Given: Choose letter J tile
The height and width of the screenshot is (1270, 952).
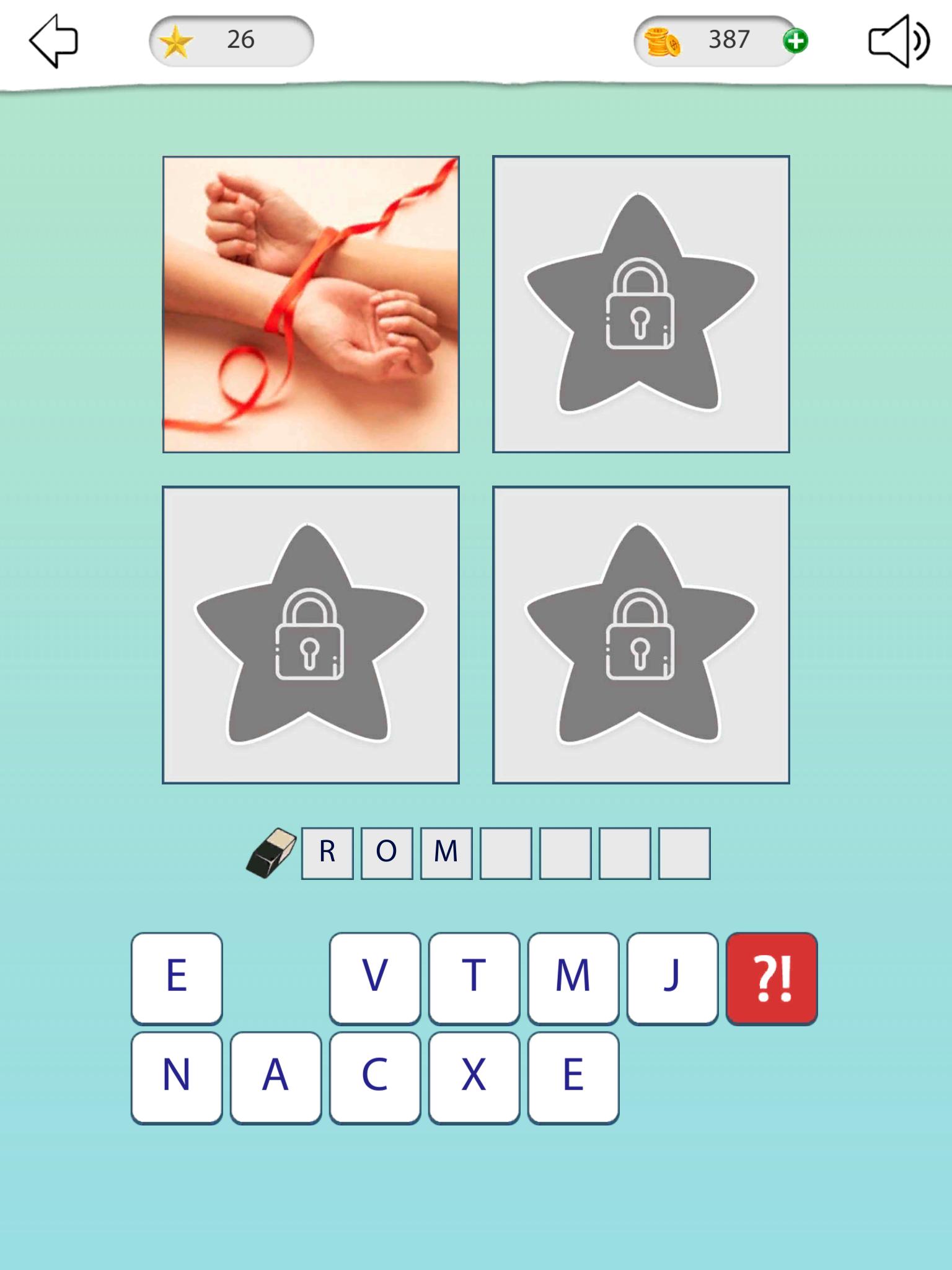Looking at the screenshot, I should point(672,978).
